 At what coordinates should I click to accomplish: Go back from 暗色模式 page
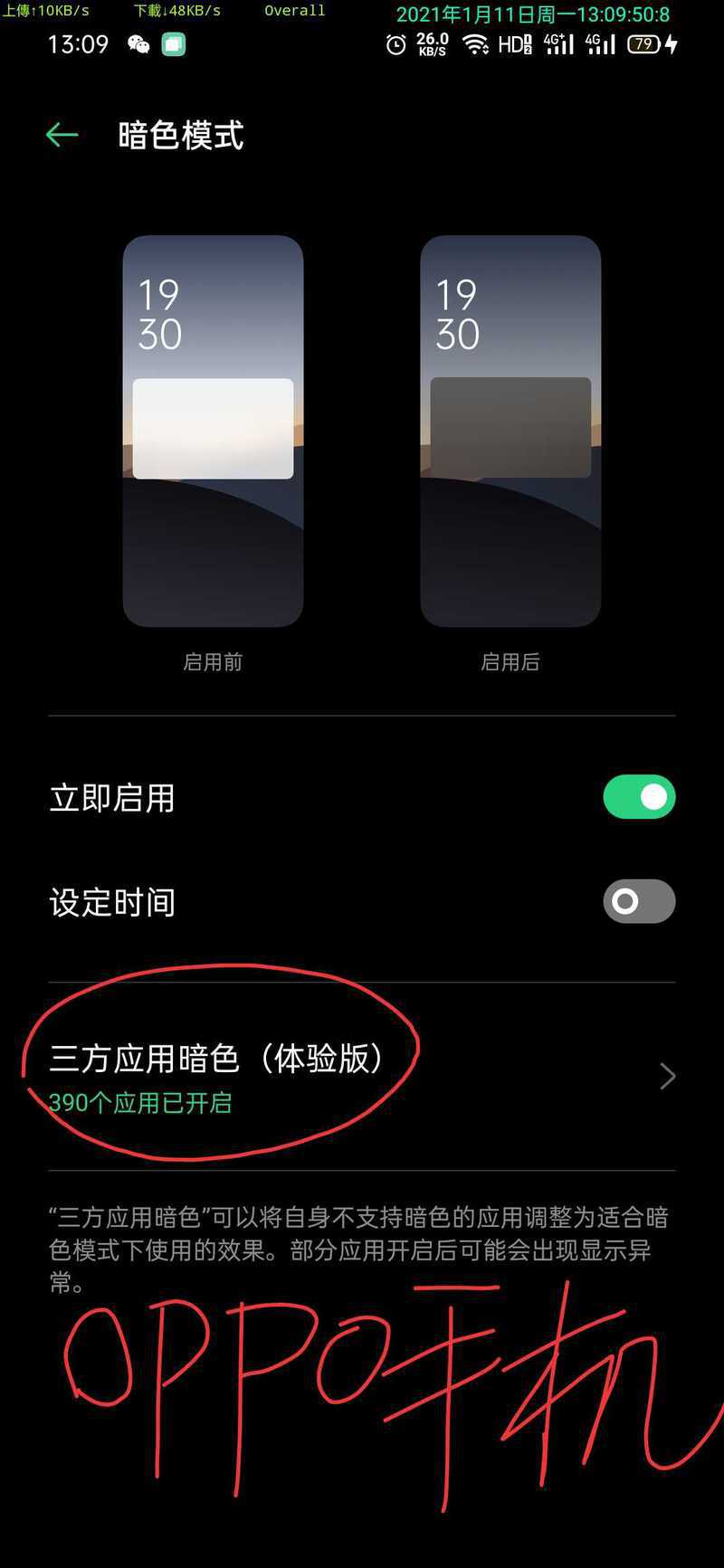coord(62,136)
